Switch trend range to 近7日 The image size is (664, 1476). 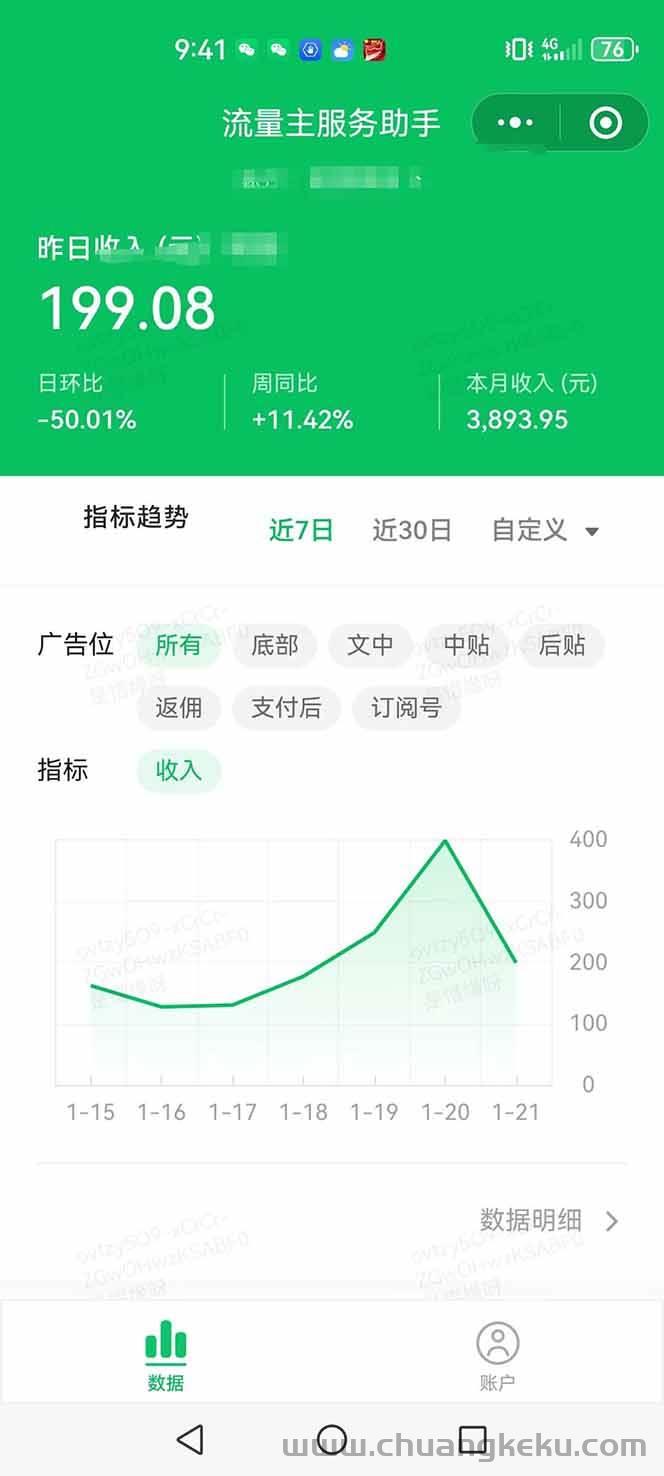coord(301,530)
